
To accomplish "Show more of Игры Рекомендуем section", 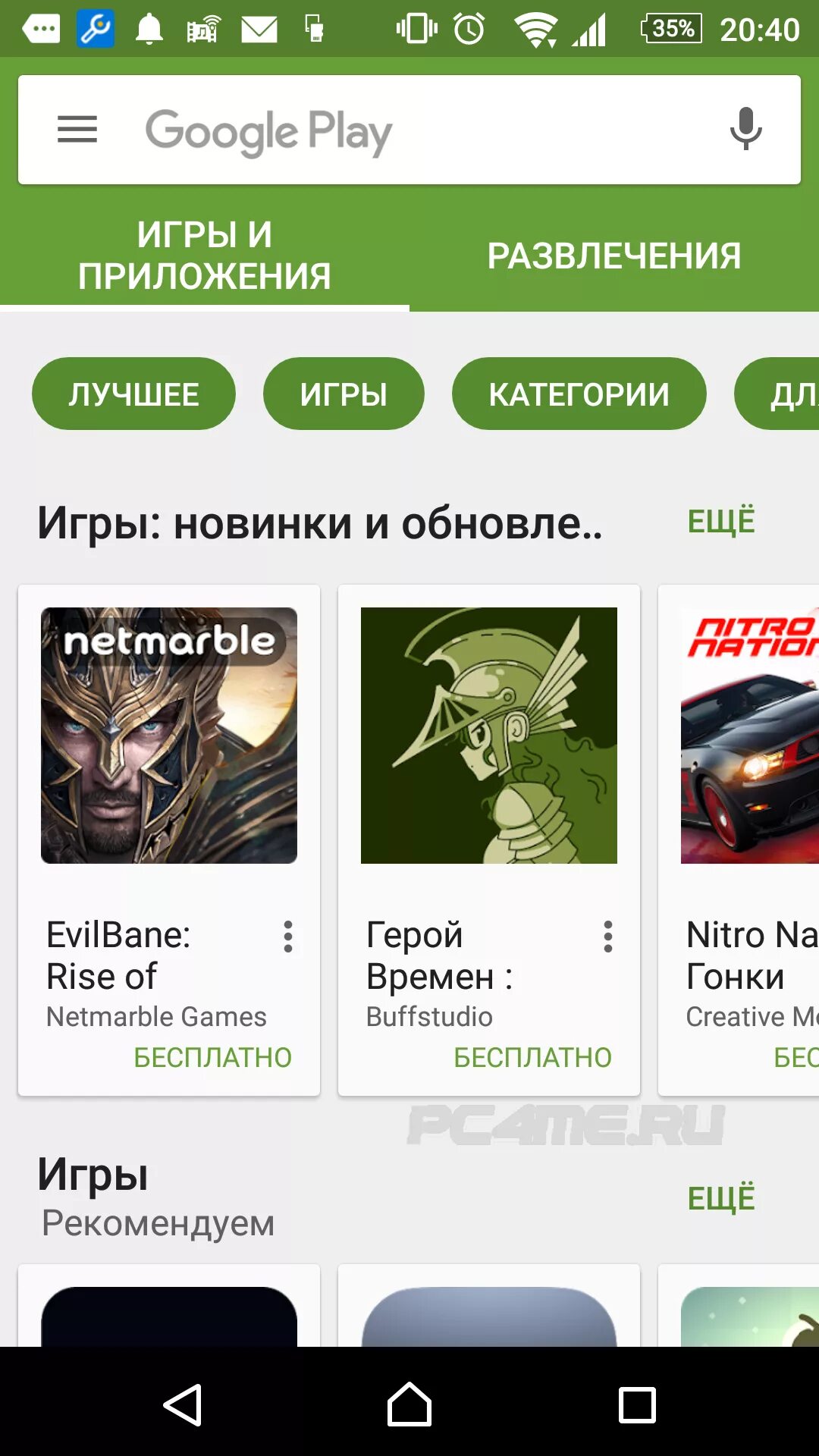I will (721, 1198).
